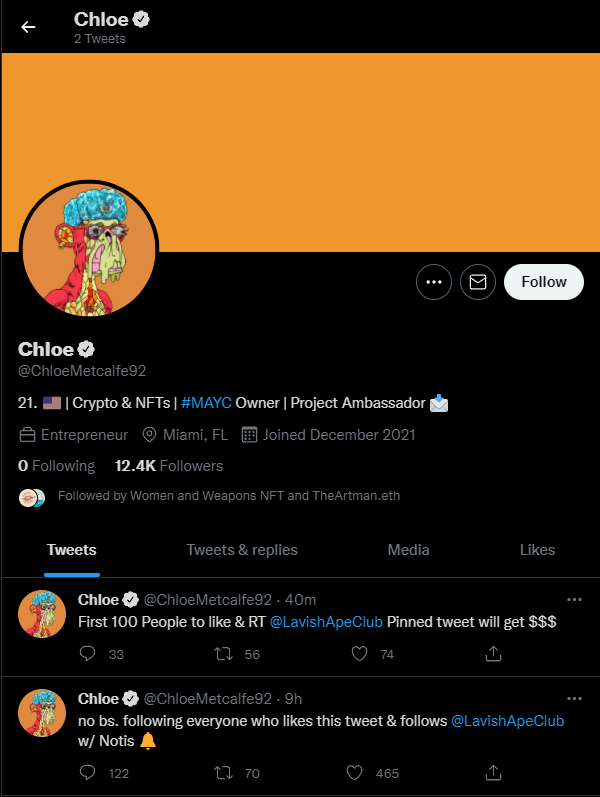The height and width of the screenshot is (797, 600).
Task: View the 0 Following list
Action: (57, 466)
